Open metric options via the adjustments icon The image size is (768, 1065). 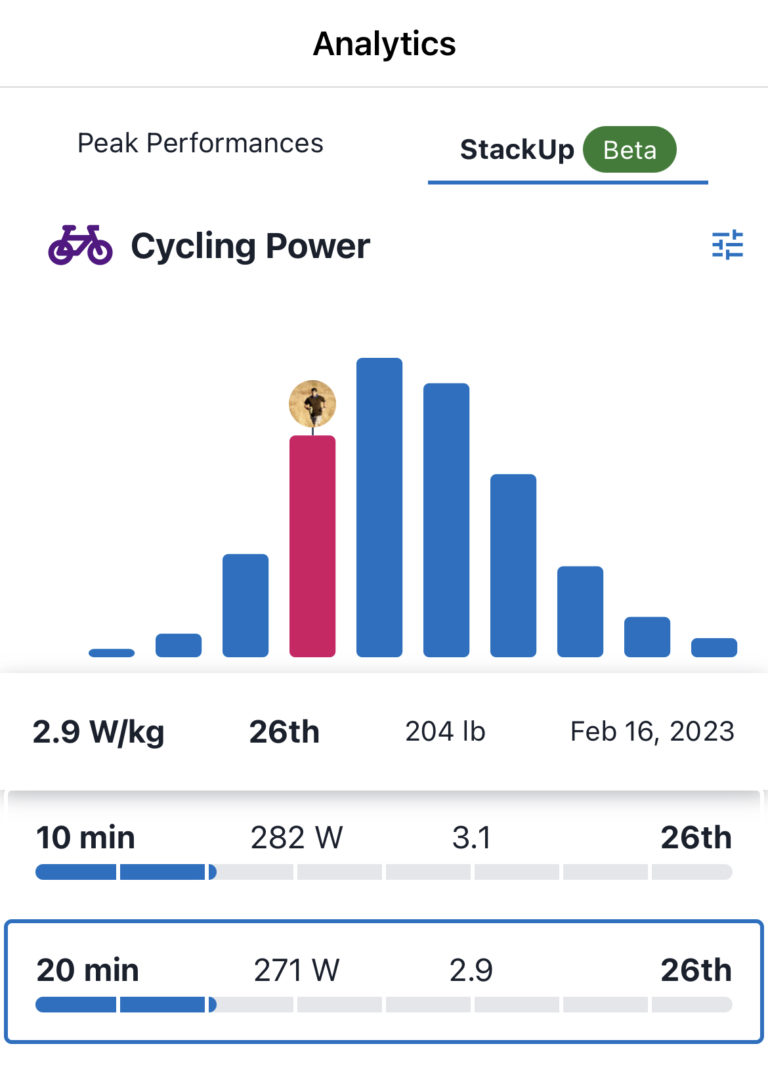pyautogui.click(x=729, y=244)
